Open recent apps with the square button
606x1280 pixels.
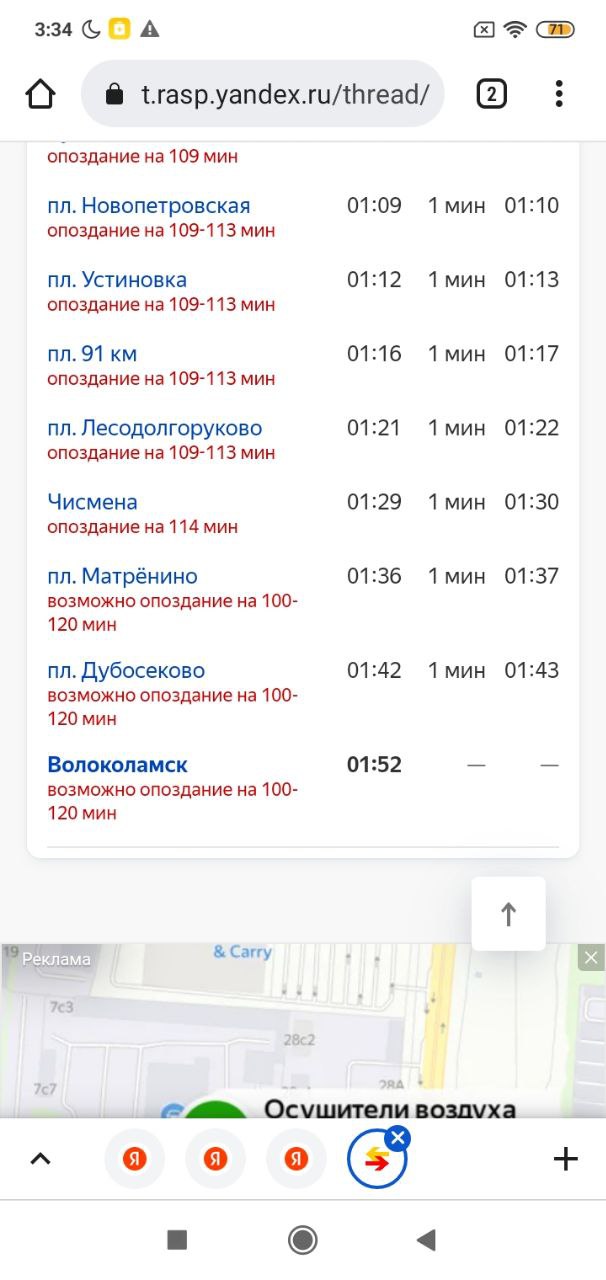click(177, 1240)
